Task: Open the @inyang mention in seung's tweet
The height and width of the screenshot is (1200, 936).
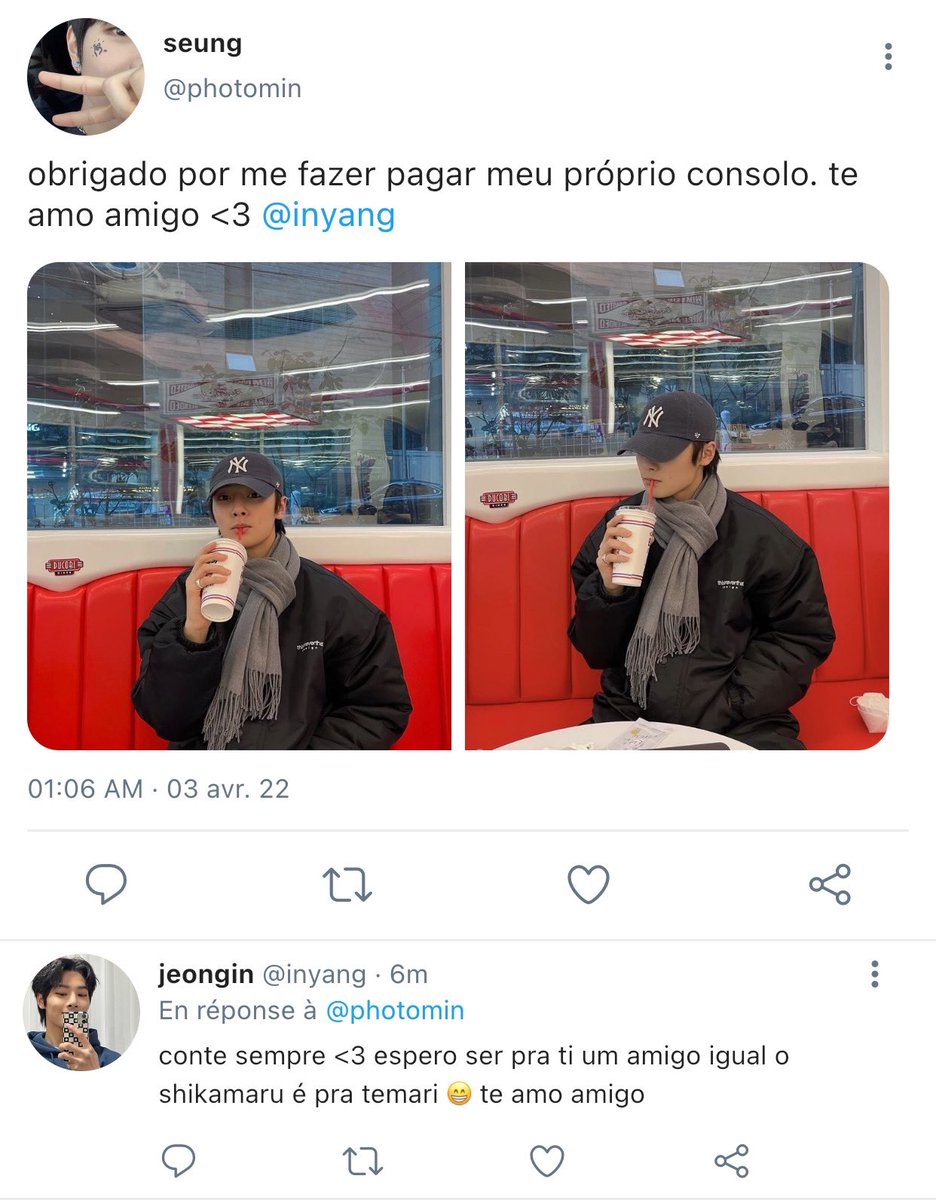Action: (x=328, y=215)
